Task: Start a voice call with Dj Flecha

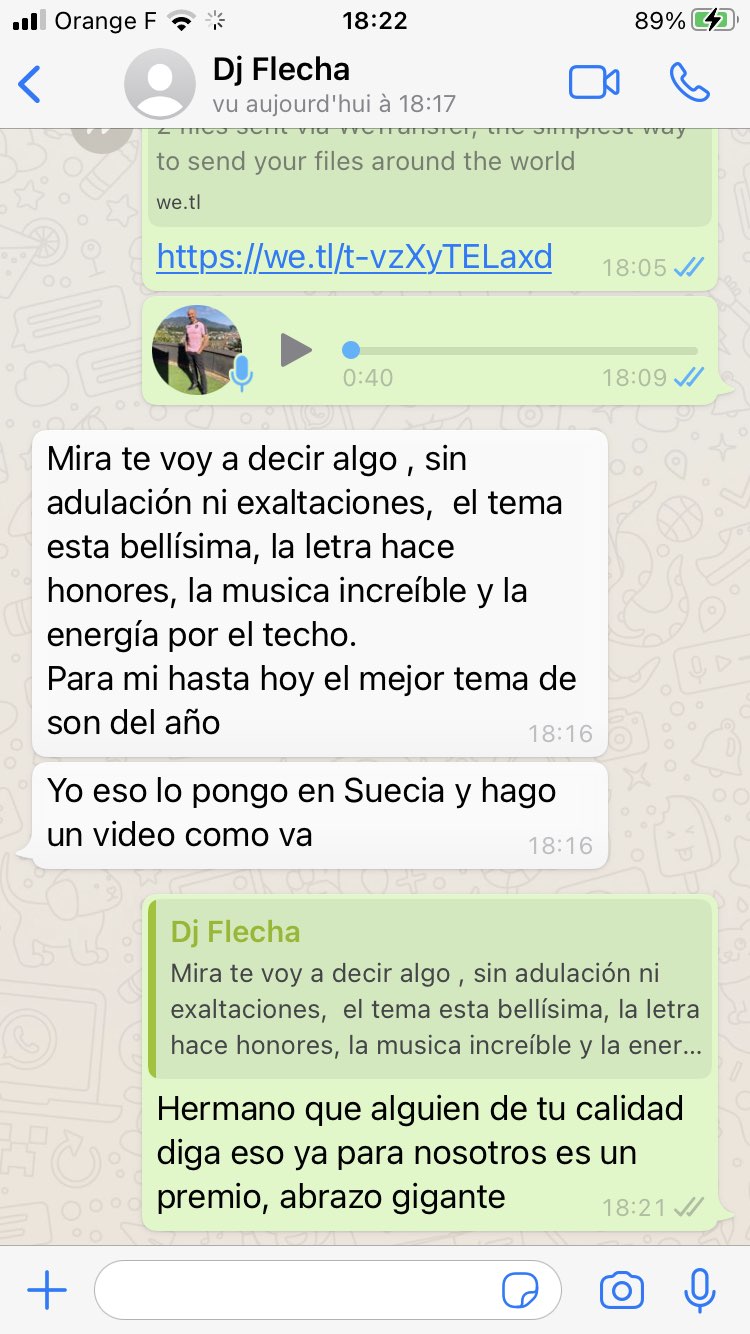Action: coord(689,83)
